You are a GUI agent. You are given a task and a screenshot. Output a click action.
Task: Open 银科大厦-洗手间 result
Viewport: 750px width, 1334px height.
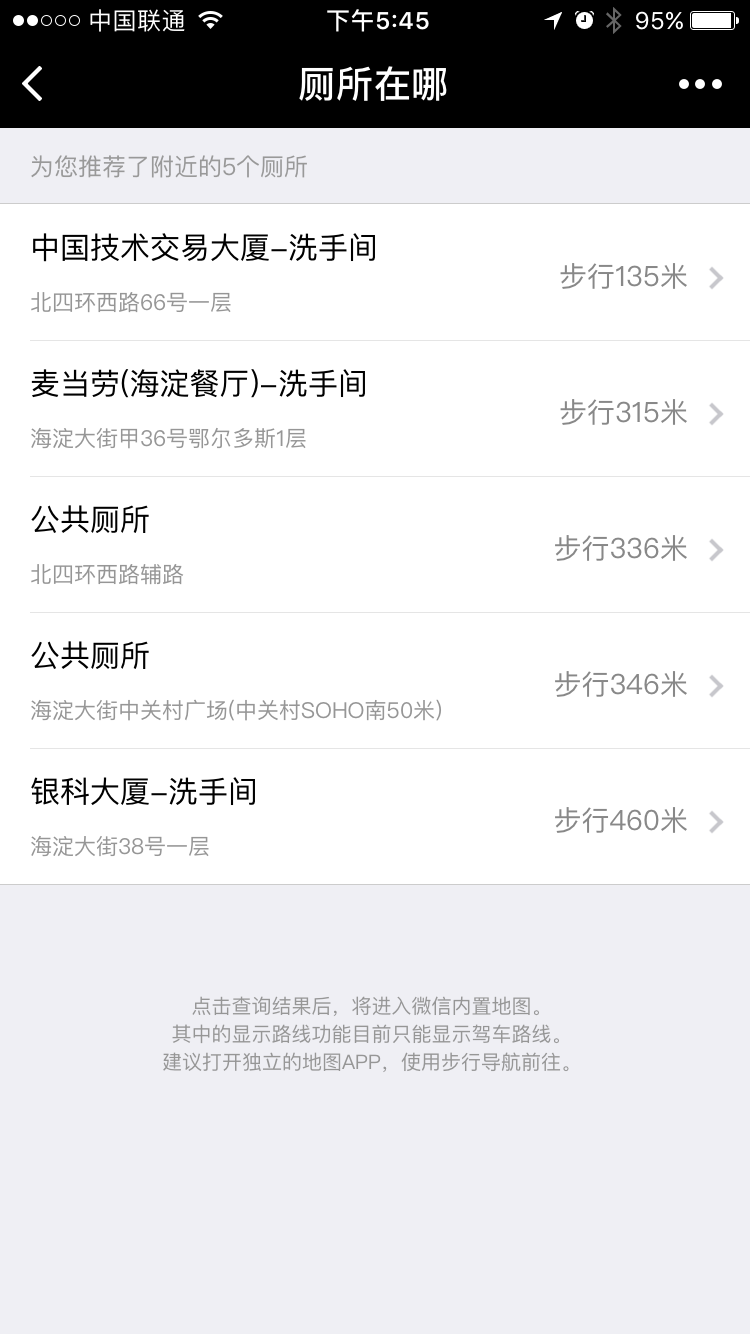click(375, 817)
